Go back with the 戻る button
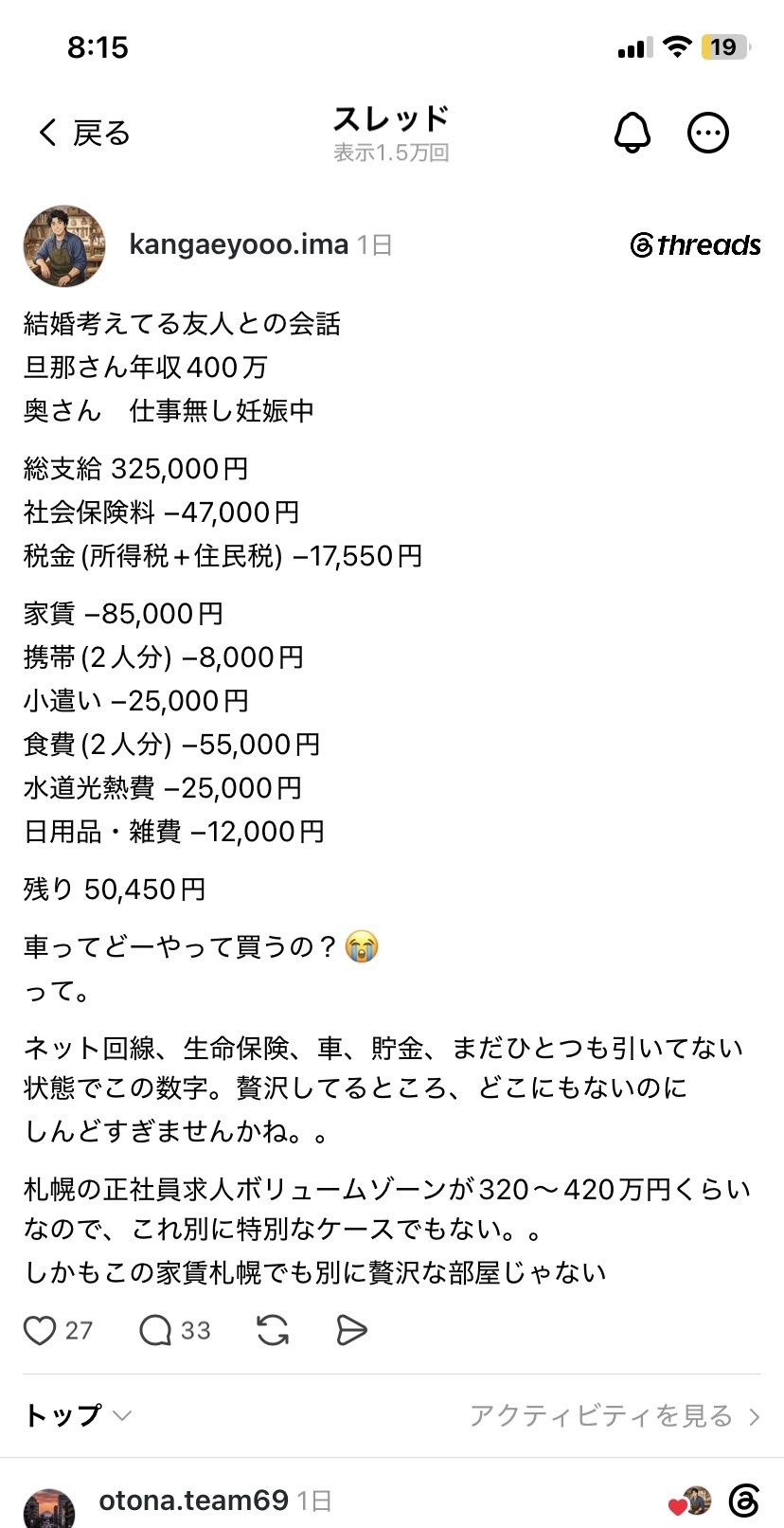The image size is (784, 1528). (83, 133)
